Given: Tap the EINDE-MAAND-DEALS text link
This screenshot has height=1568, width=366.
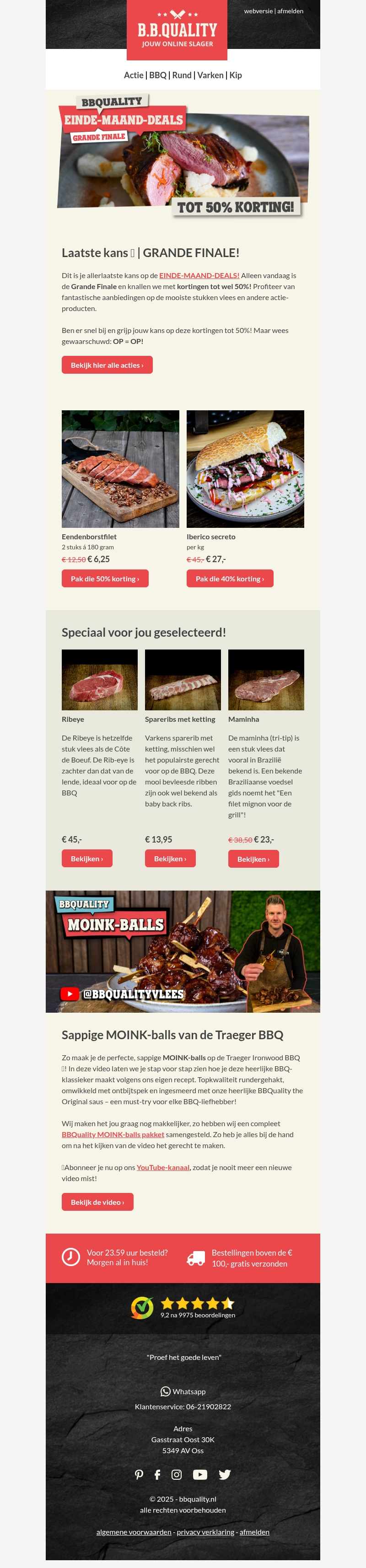Looking at the screenshot, I should coord(199,275).
